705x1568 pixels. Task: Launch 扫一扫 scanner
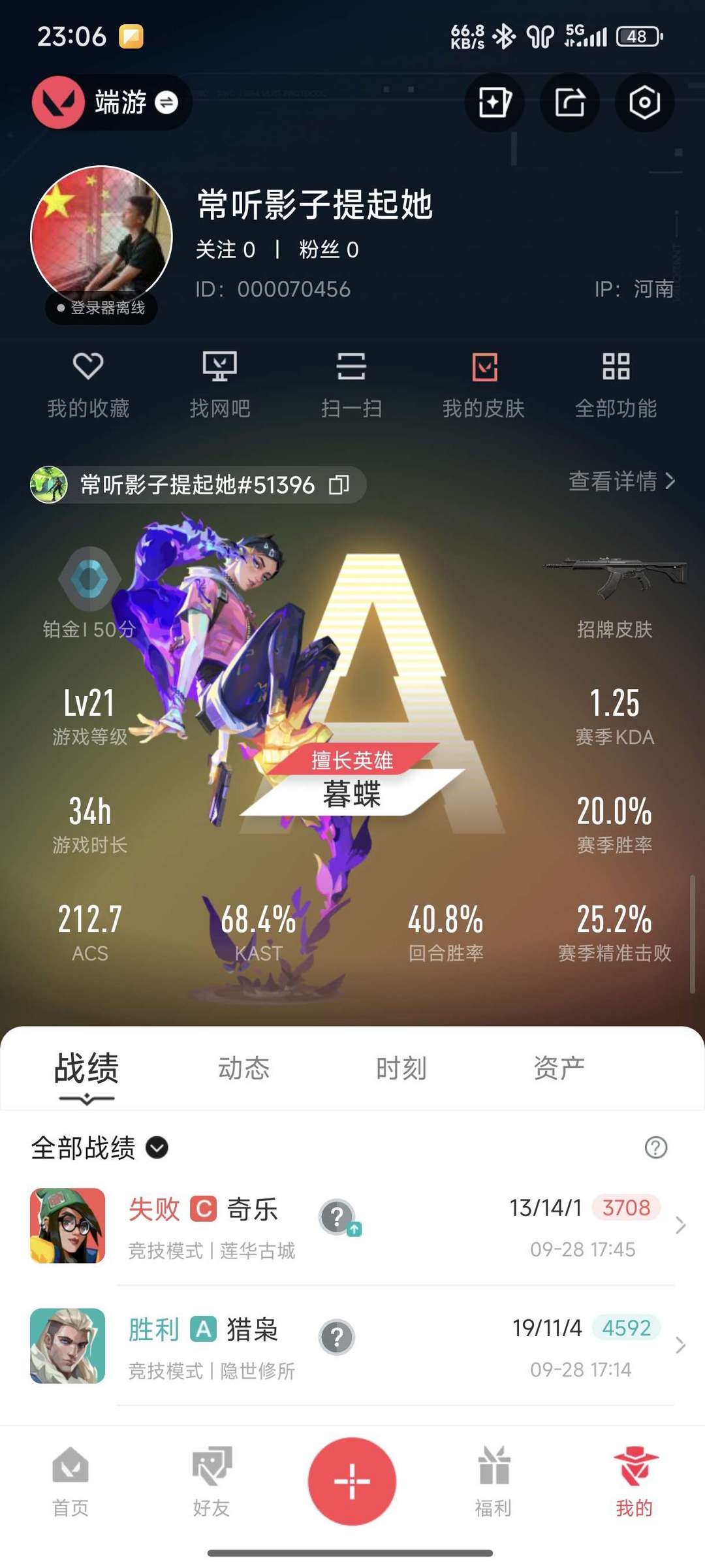click(351, 383)
